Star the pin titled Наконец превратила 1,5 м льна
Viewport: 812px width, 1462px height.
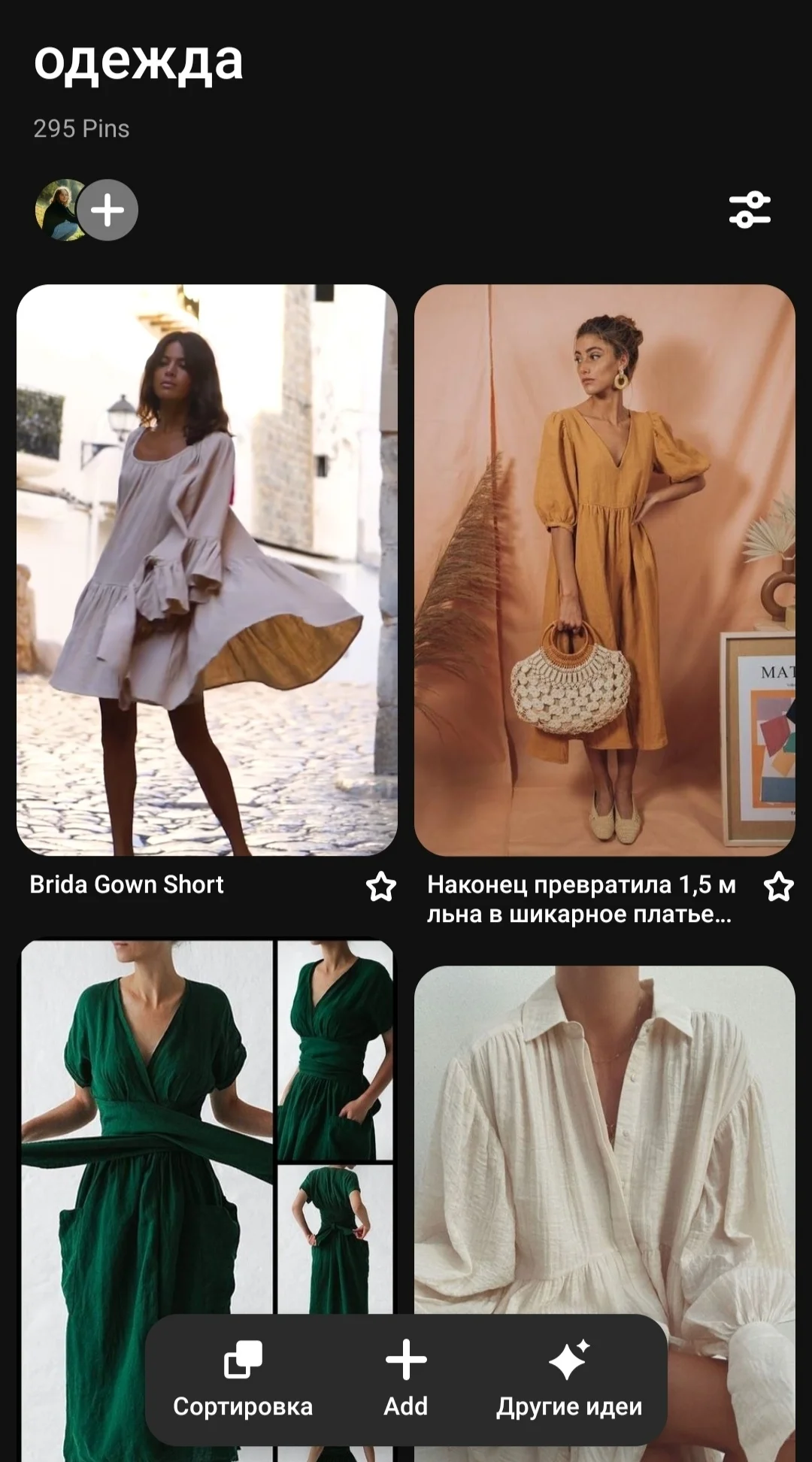pyautogui.click(x=779, y=887)
